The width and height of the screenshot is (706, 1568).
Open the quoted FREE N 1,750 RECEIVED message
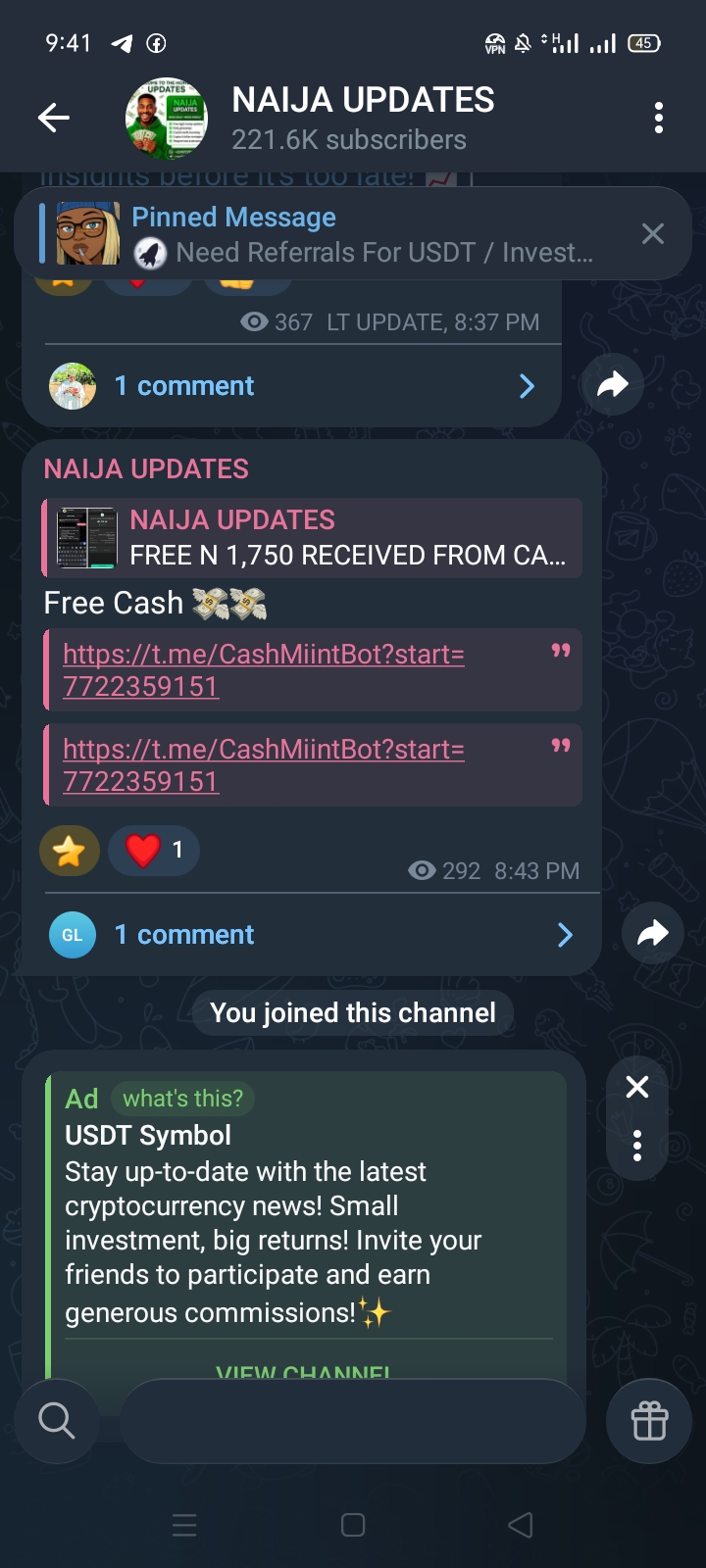[314, 537]
